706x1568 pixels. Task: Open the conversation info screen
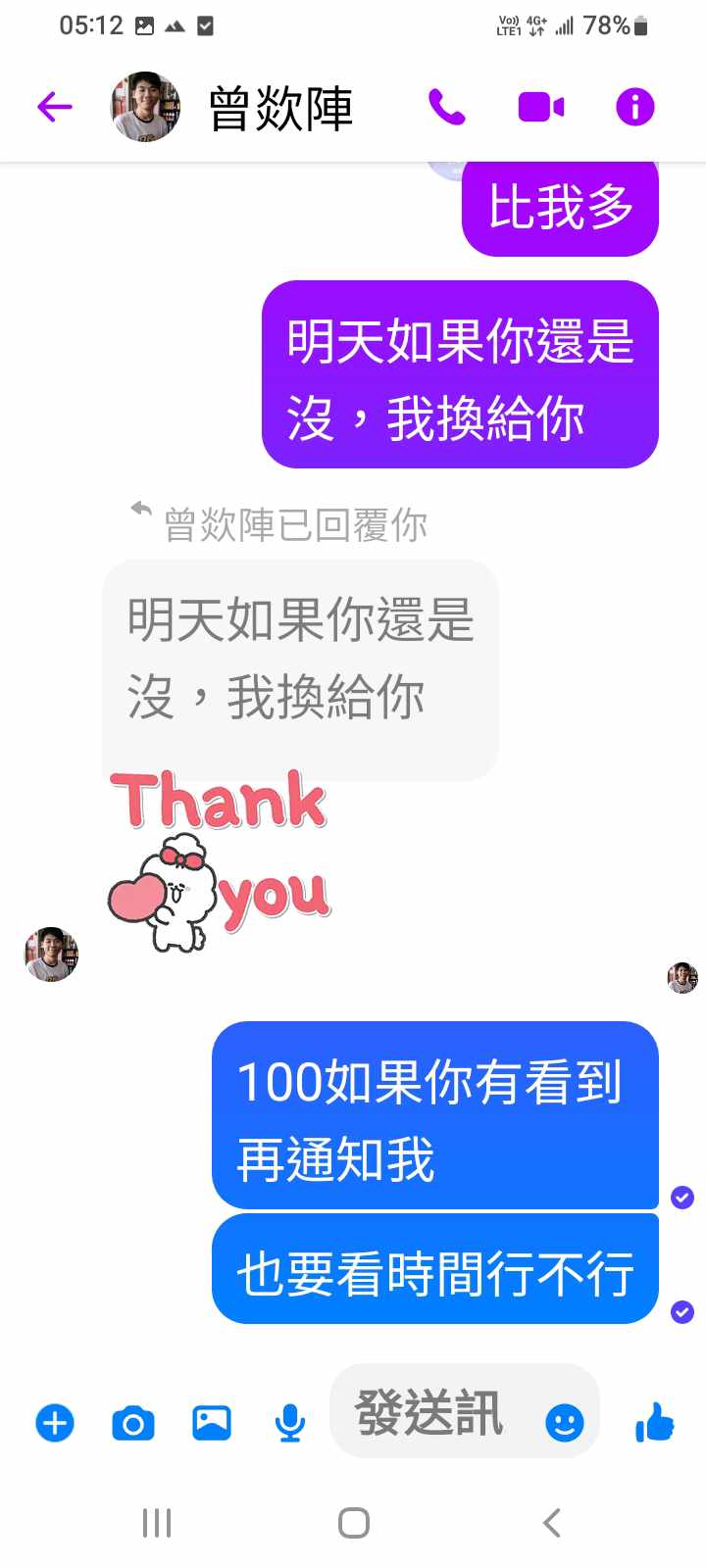634,107
